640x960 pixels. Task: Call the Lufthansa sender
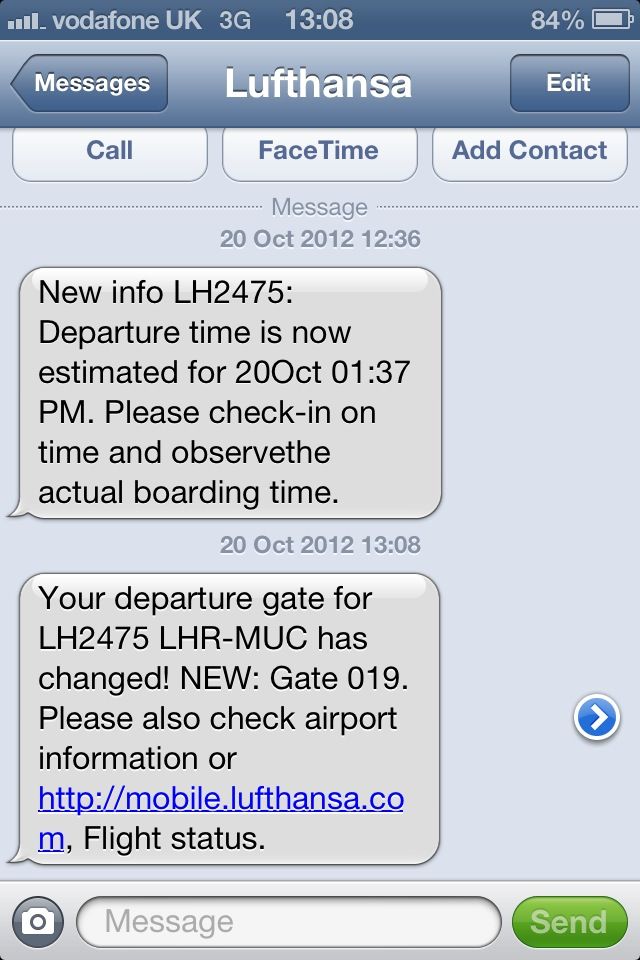109,151
